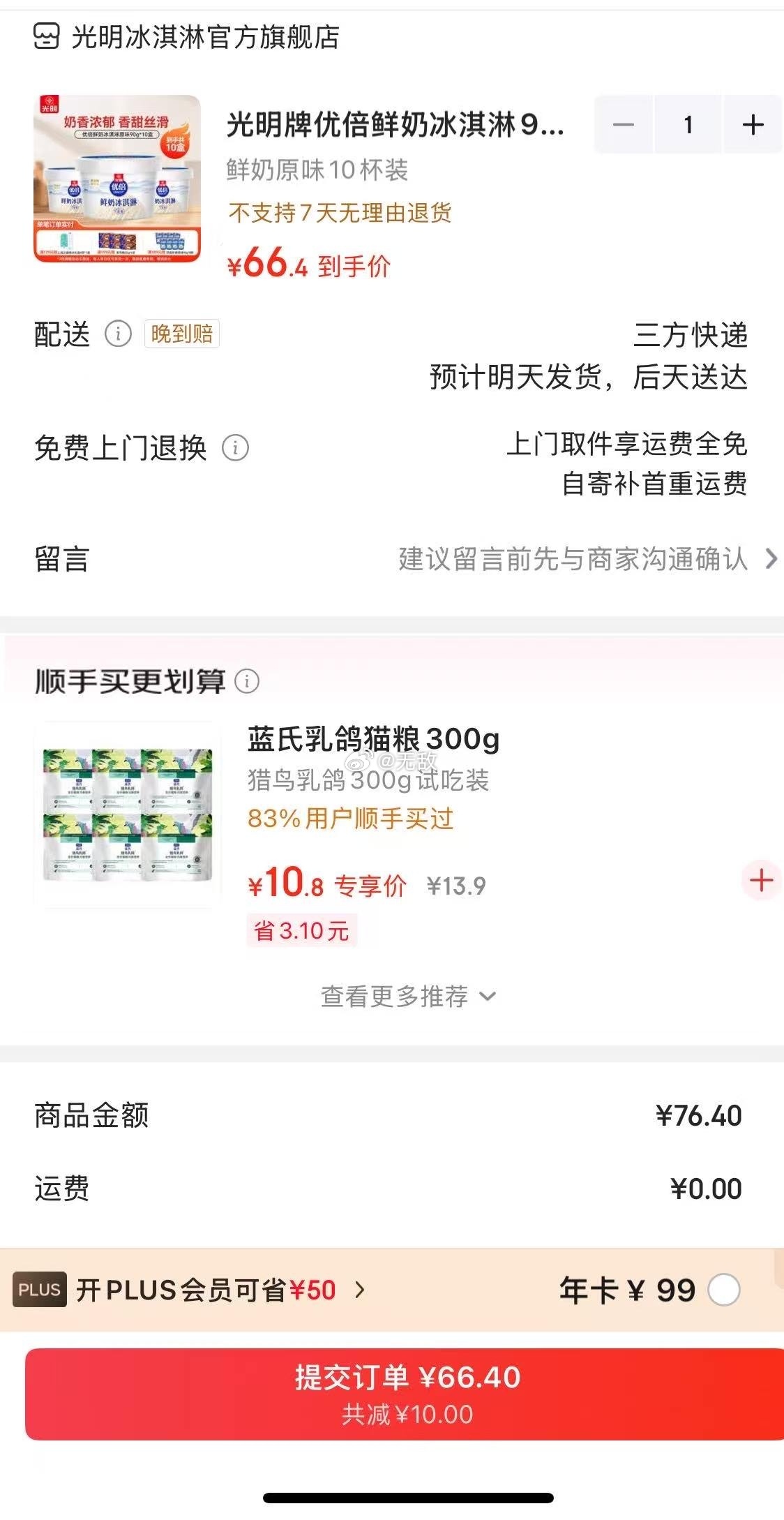Expand 查看更多推荐
Image resolution: width=784 pixels, height=1520 pixels.
[408, 996]
